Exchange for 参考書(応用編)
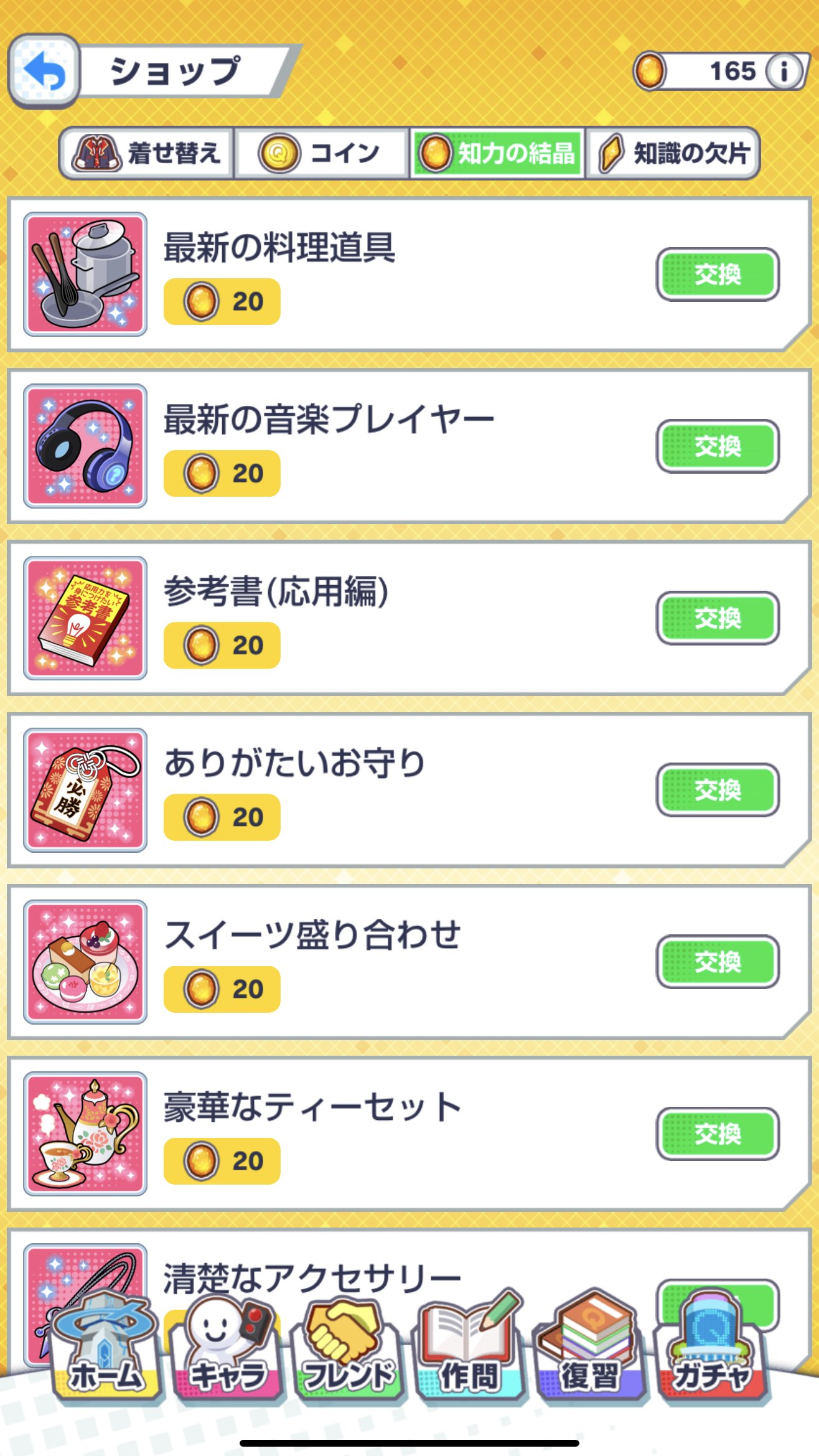The image size is (819, 1456). tap(717, 618)
